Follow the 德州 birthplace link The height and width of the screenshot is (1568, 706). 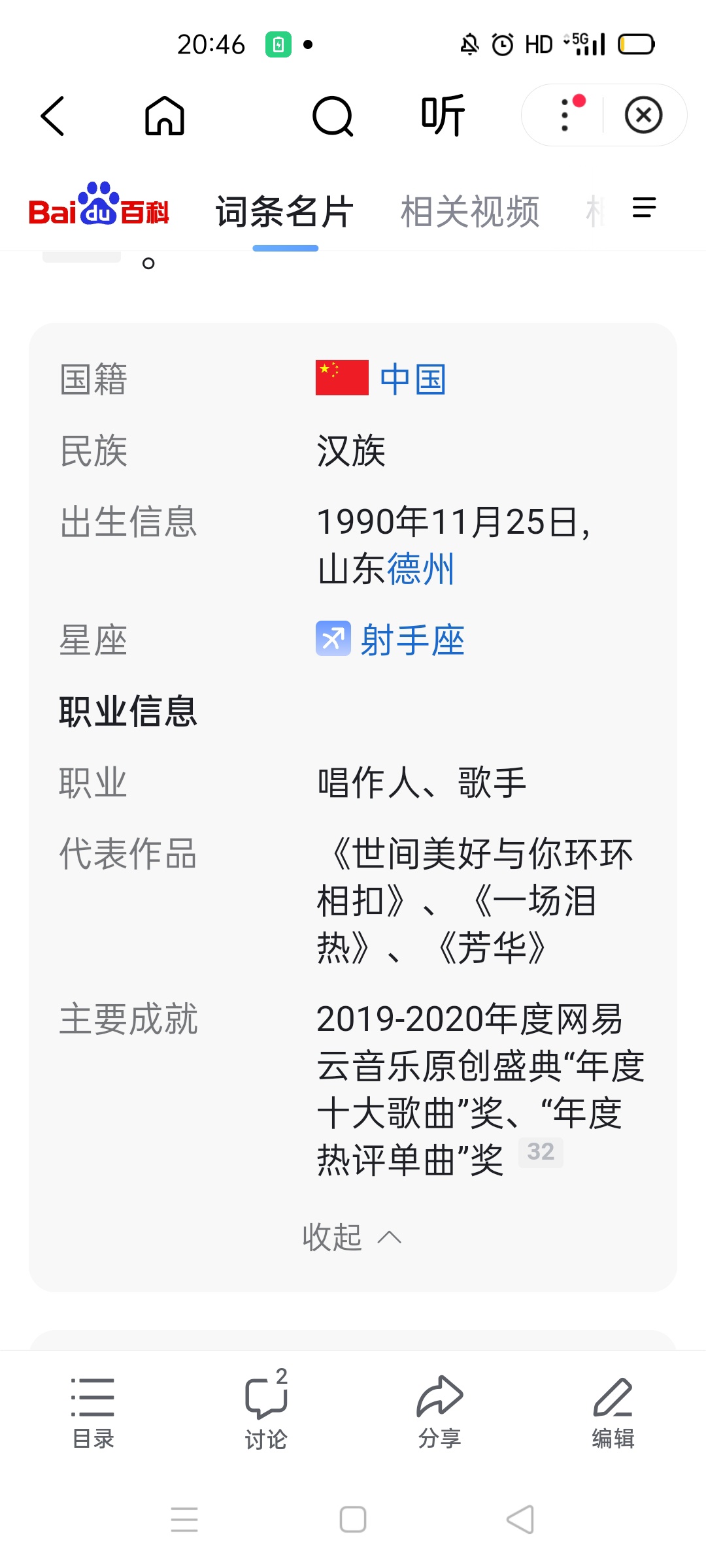(420, 568)
